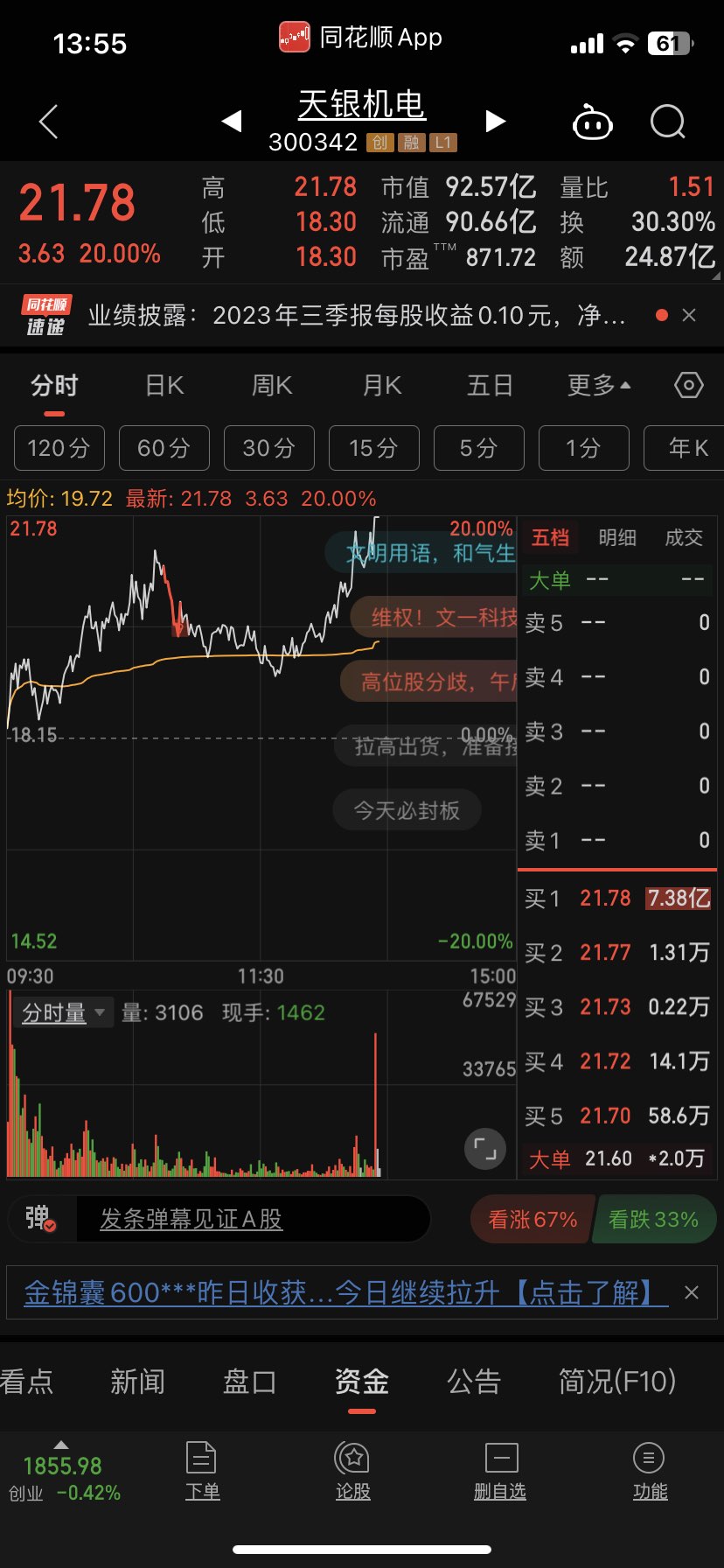Switch order book to 成交 tab
Viewport: 724px width, 1568px height.
684,537
